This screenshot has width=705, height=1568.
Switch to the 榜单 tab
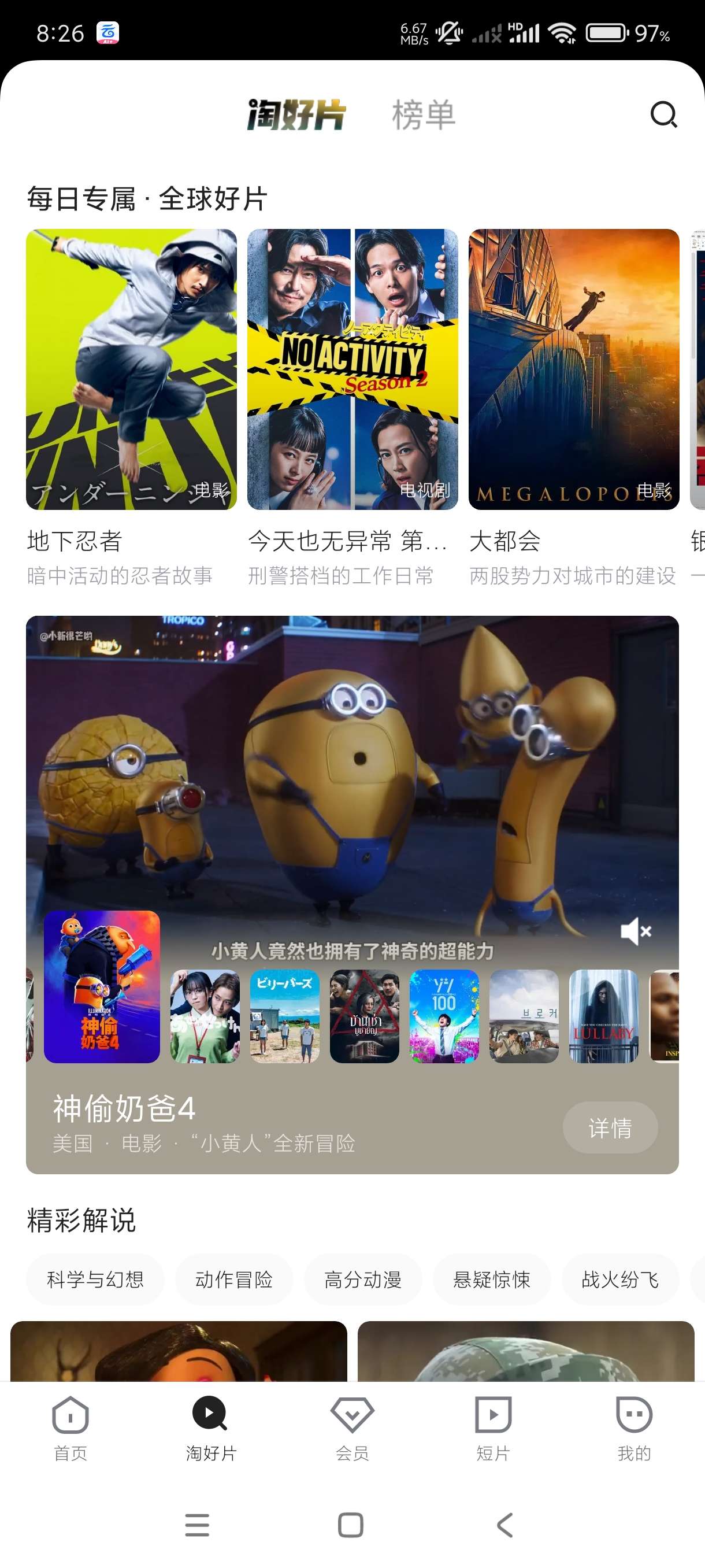pyautogui.click(x=424, y=114)
